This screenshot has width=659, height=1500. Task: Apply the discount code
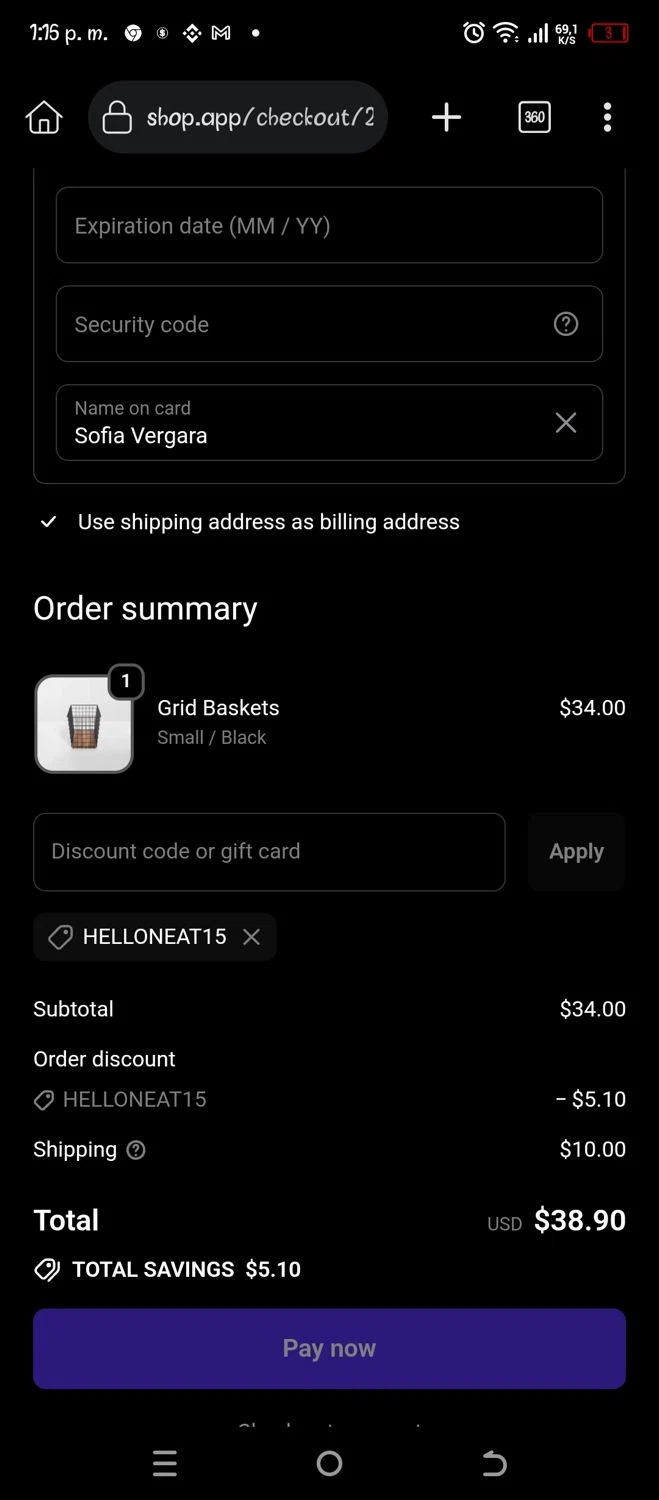coord(576,852)
